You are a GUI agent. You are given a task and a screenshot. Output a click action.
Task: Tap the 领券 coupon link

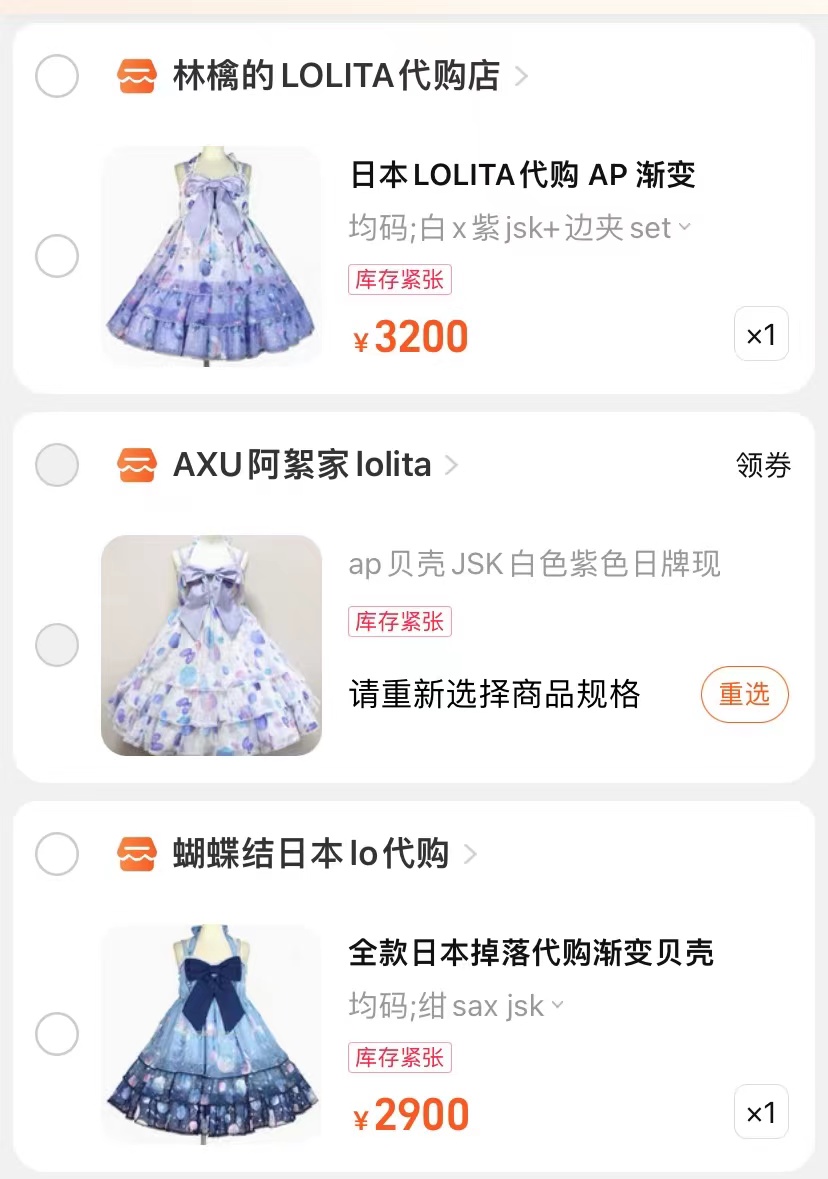click(x=765, y=464)
